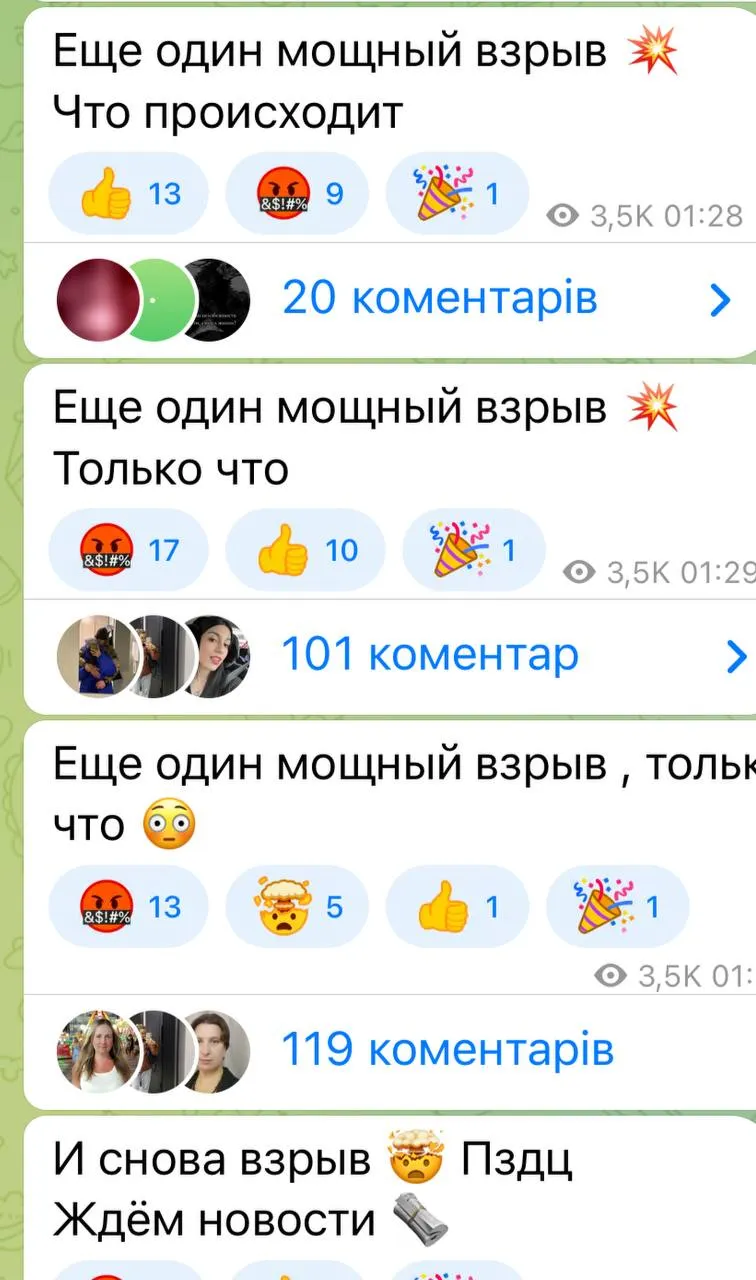Viewport: 756px width, 1280px height.
Task: Tap the angry reaction showing 13 on third post
Action: pyautogui.click(x=128, y=906)
